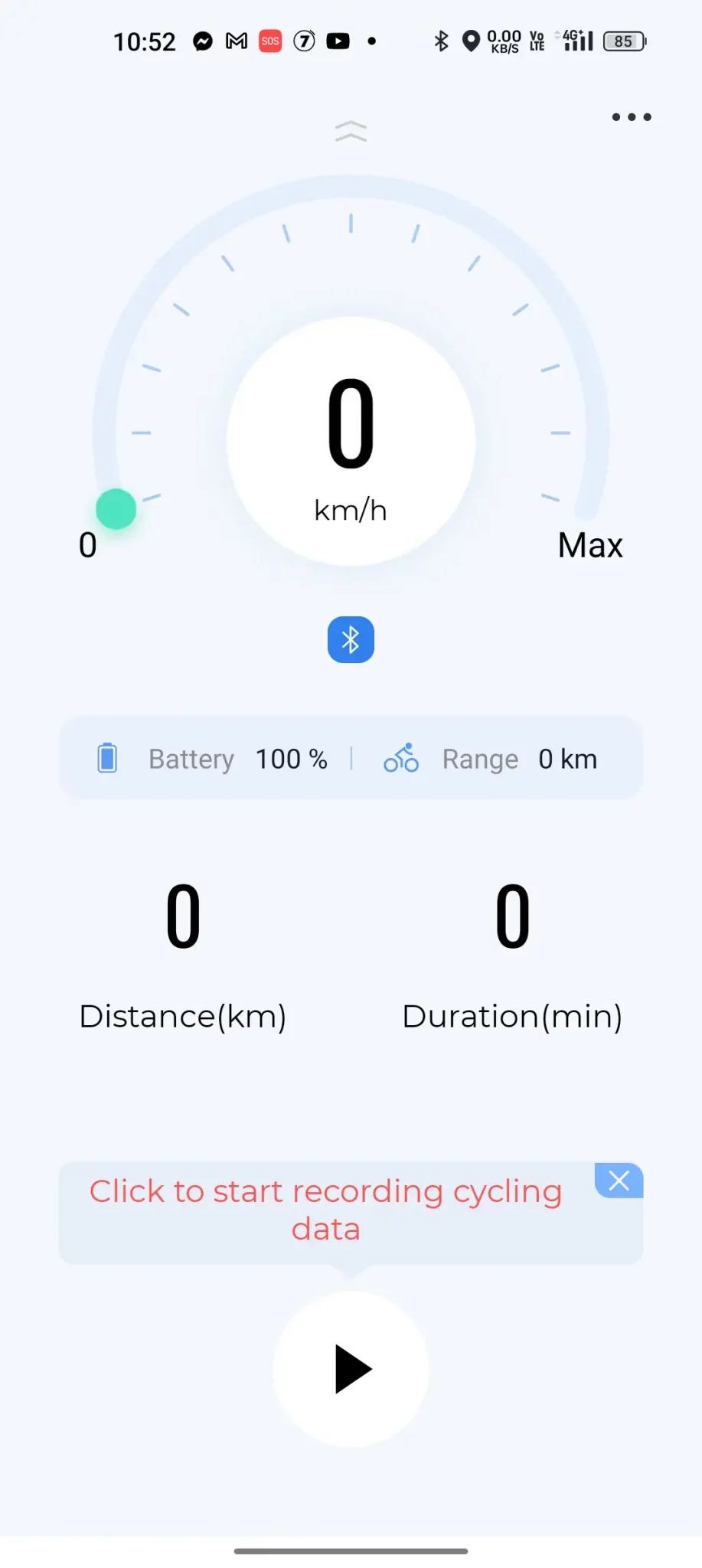This screenshot has height=1568, width=702.
Task: Start recording the ride with play button
Action: point(351,1369)
